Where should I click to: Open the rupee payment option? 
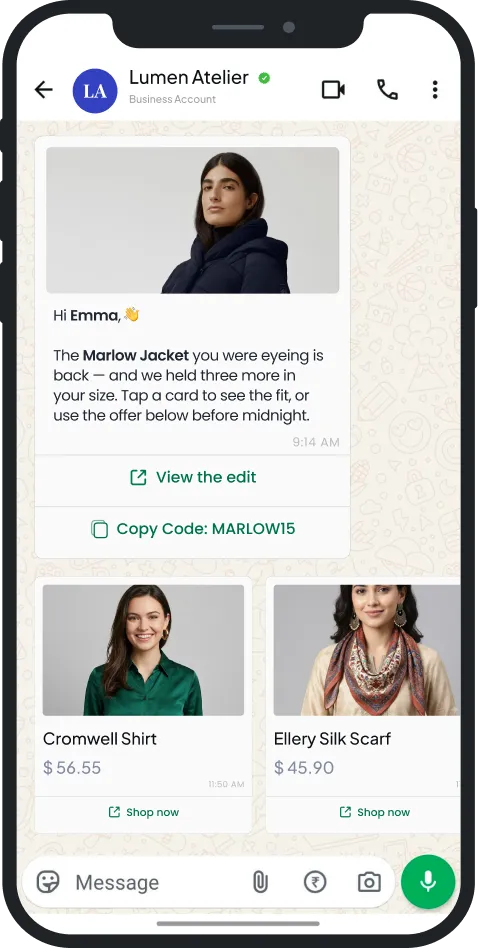315,882
